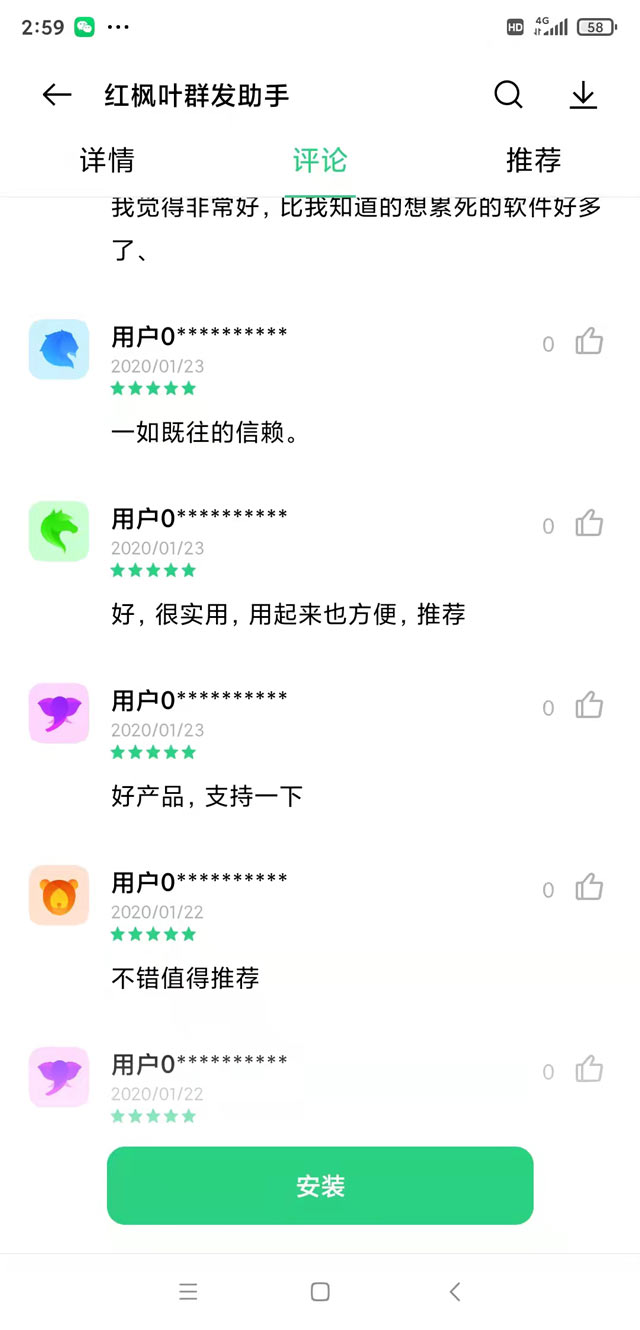Switch to the 推荐 tab
640x1330 pixels.
(533, 160)
